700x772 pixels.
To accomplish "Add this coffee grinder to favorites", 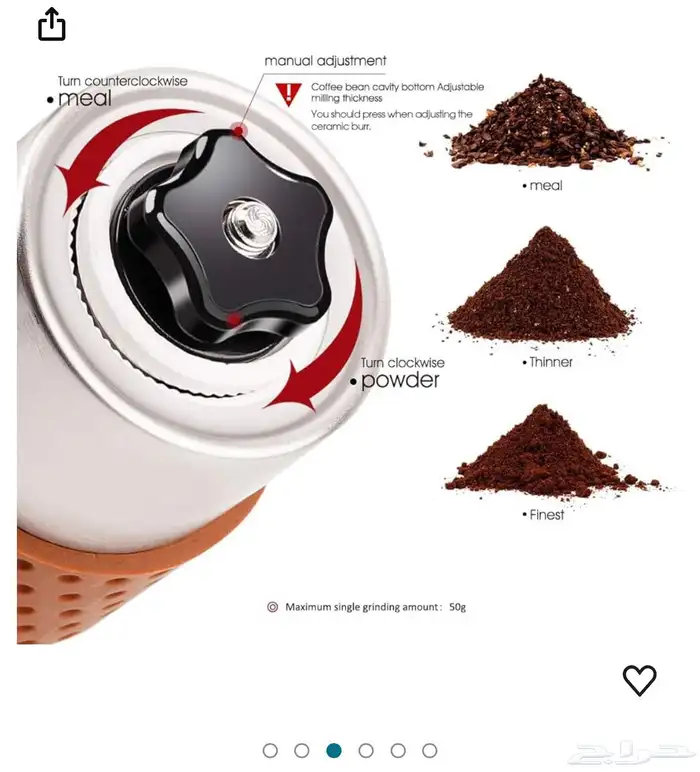I will [x=639, y=680].
